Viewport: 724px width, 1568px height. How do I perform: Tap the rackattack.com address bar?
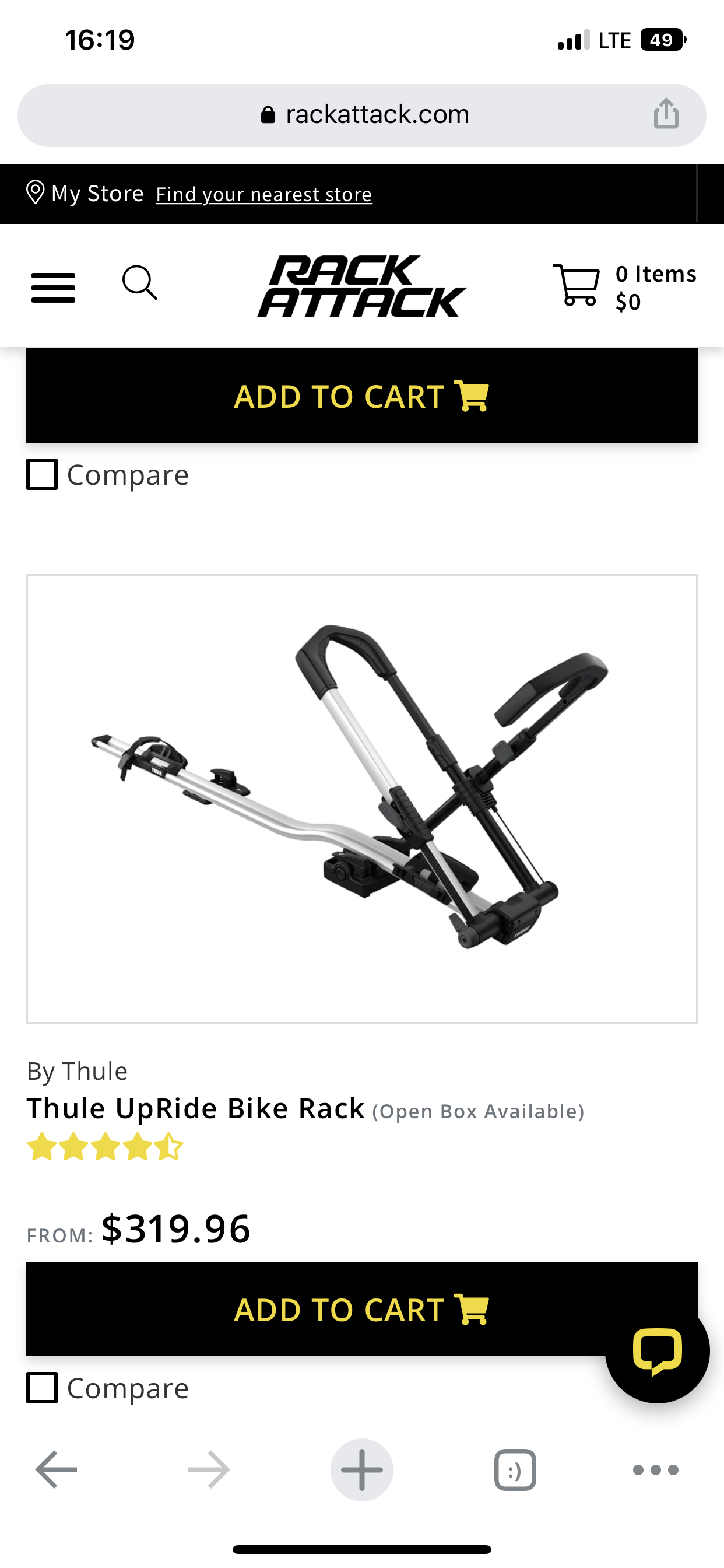point(362,115)
